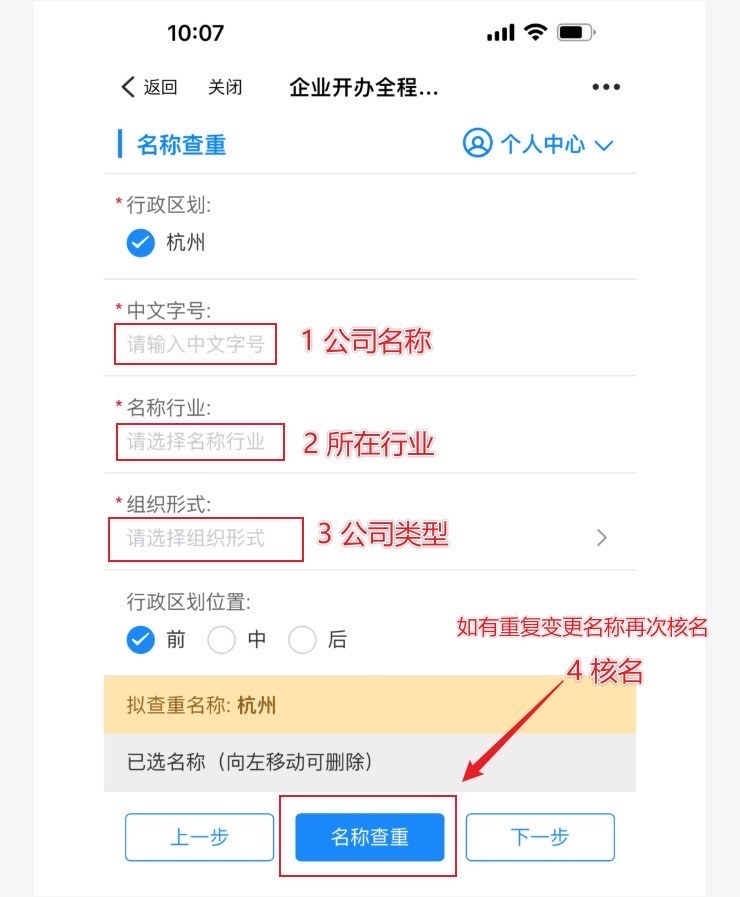Open the 名称行业 selector
This screenshot has width=740, height=897.
pos(198,442)
